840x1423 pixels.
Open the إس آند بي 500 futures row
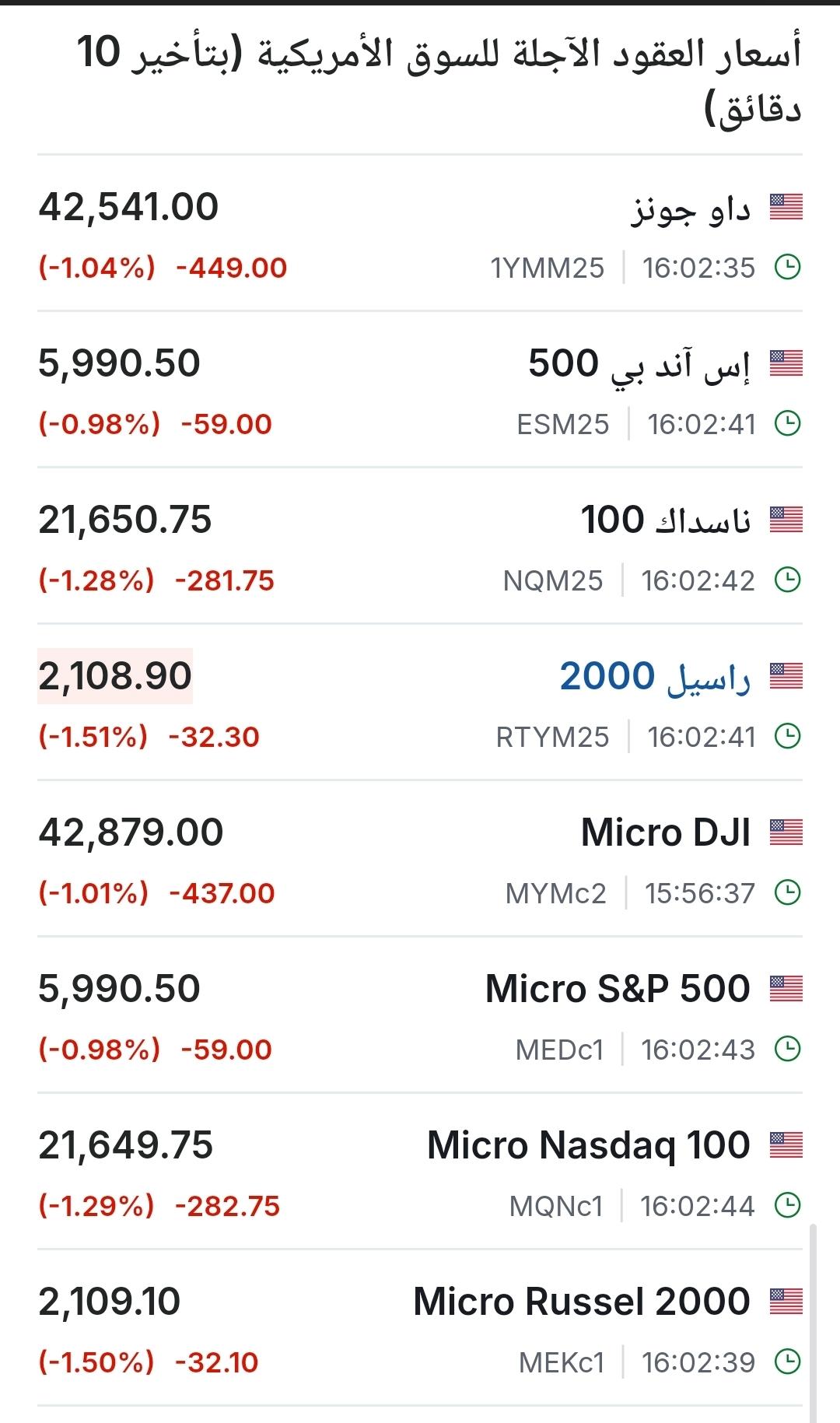click(x=420, y=390)
